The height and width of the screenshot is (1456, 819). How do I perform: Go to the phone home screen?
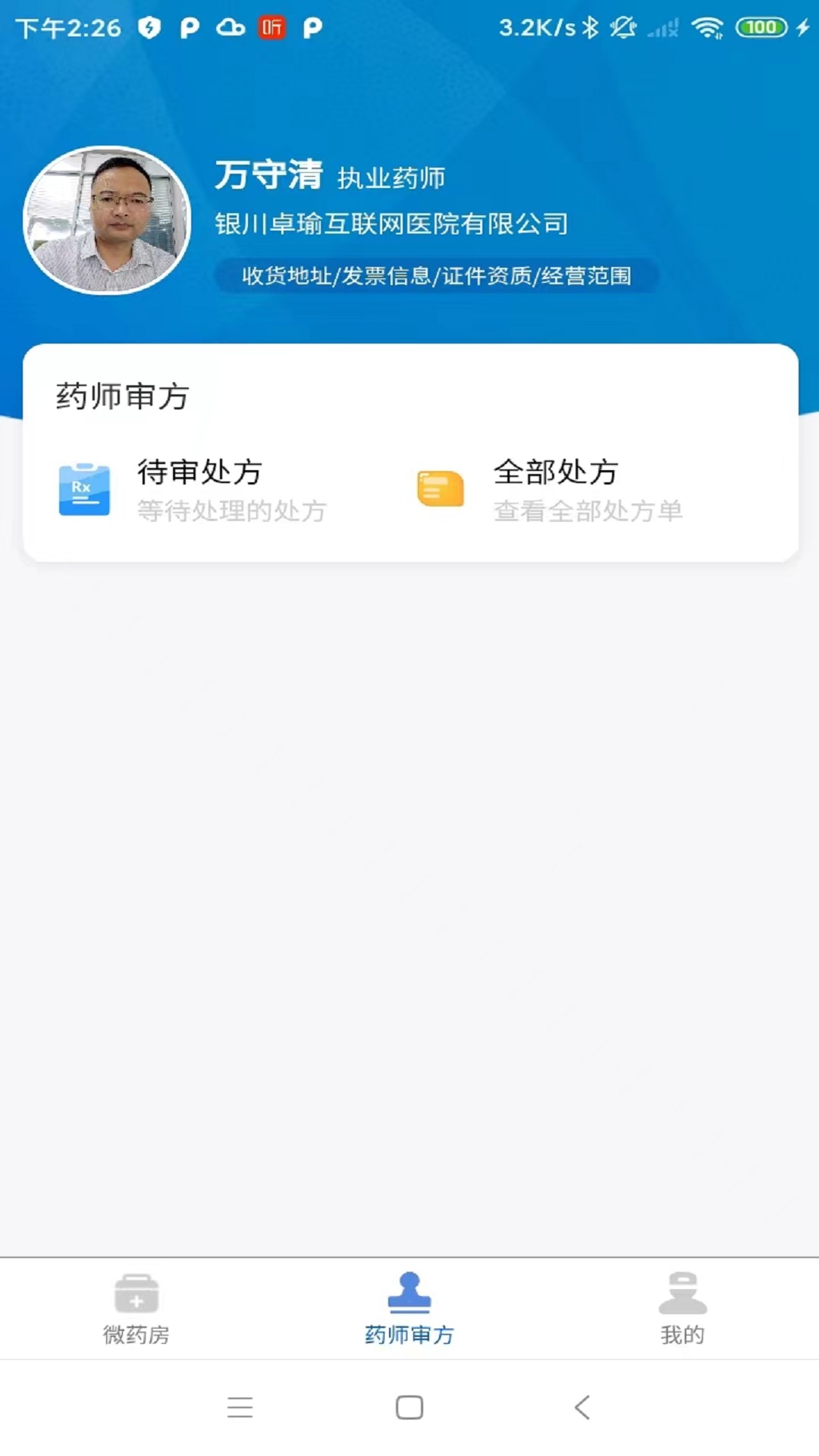point(409,1407)
